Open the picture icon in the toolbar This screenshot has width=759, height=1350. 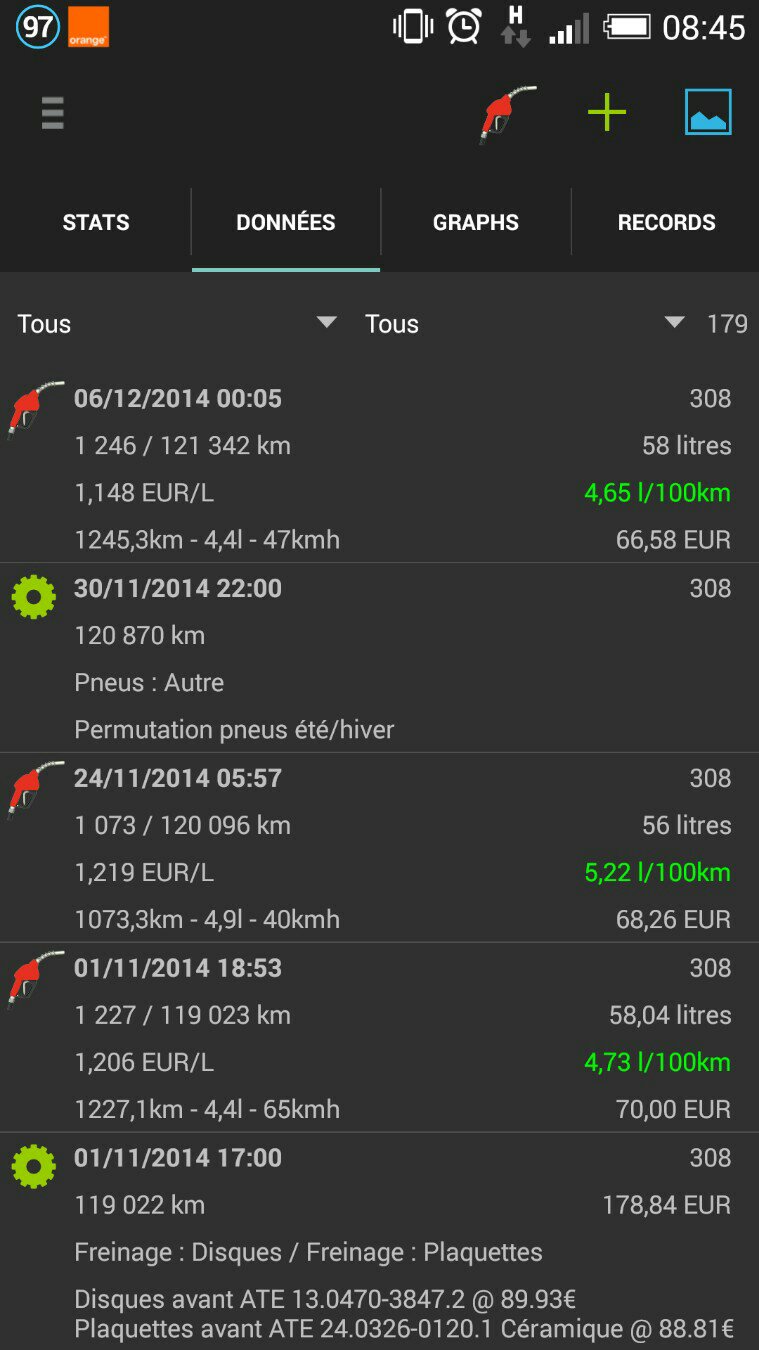pos(708,113)
